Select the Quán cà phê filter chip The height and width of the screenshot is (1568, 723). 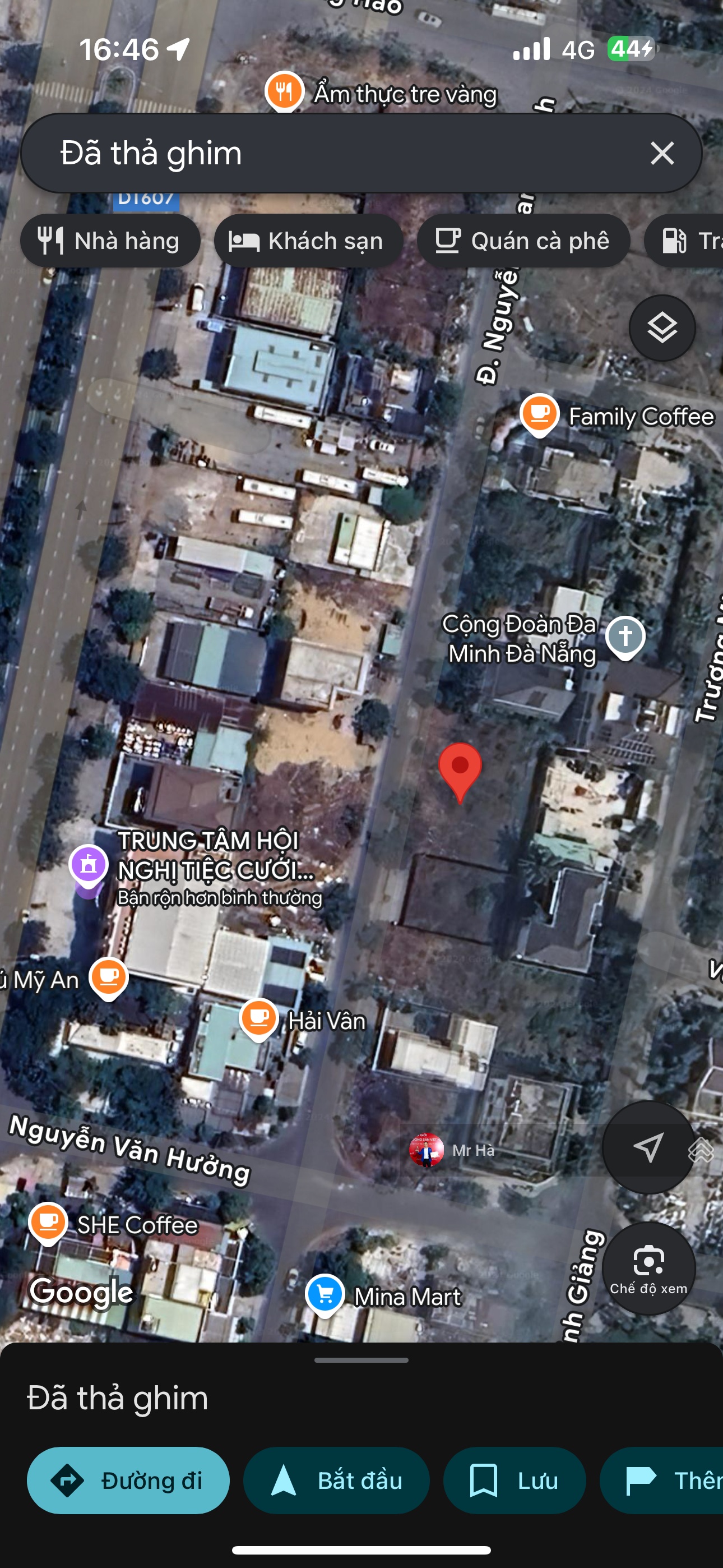tap(523, 241)
